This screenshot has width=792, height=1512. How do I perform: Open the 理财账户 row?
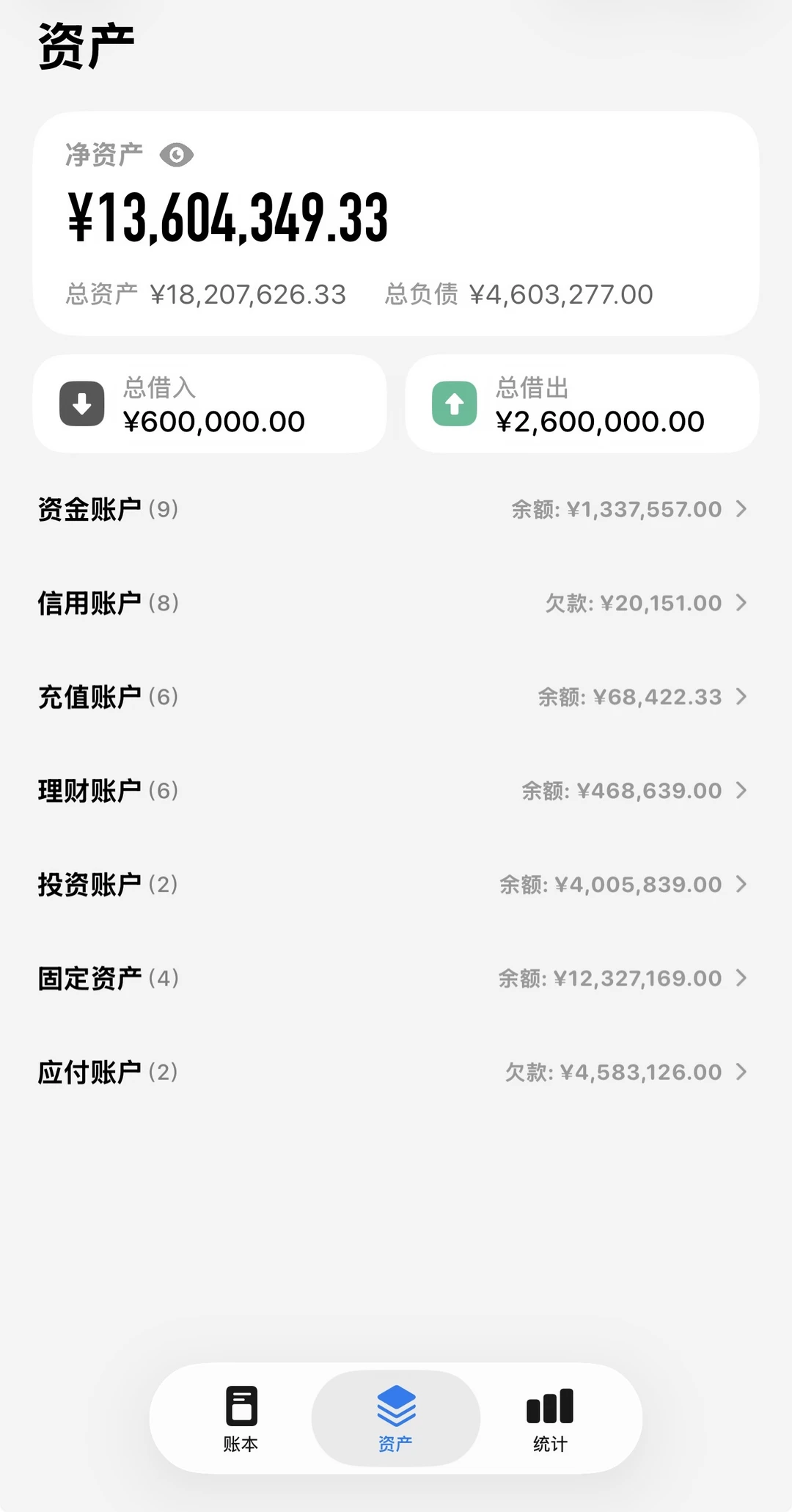tap(396, 791)
